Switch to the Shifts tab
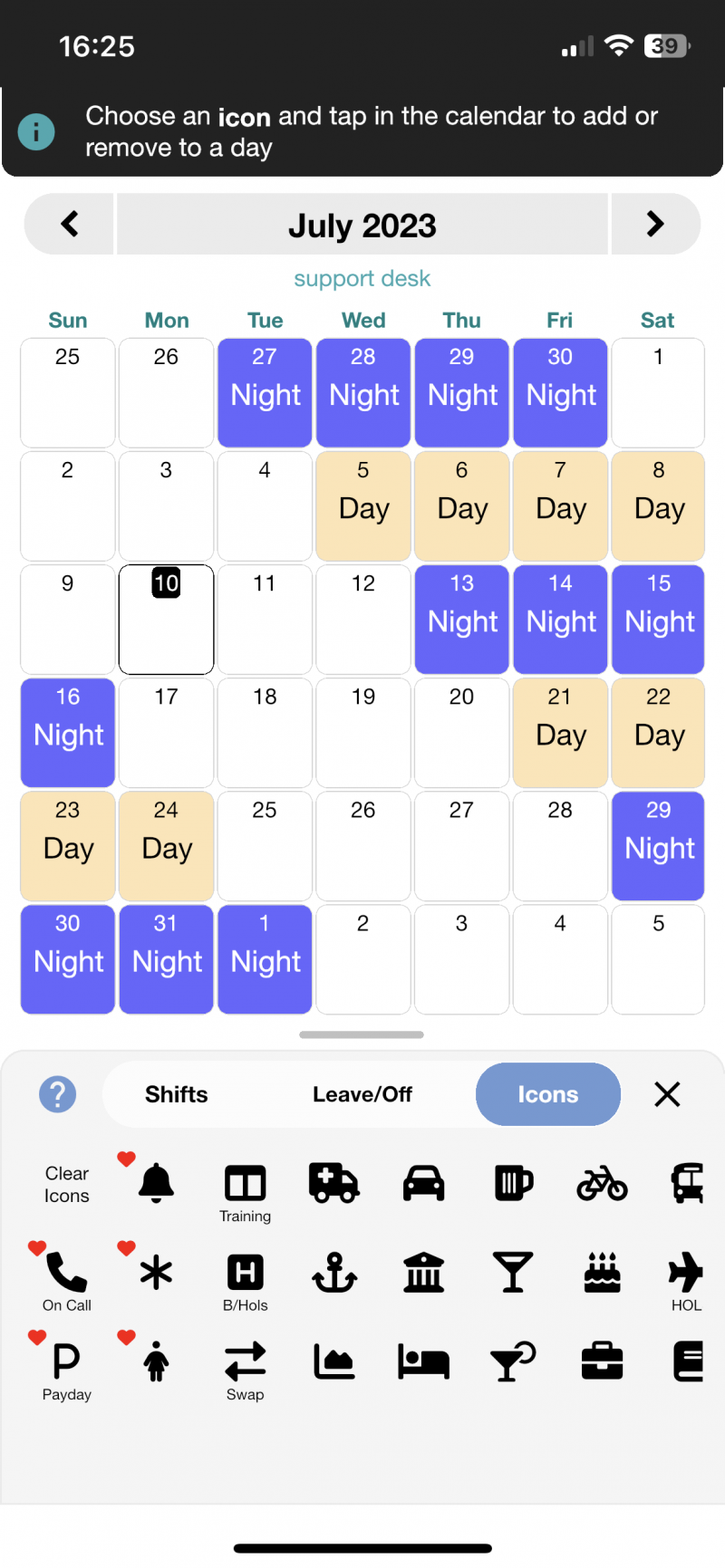 click(175, 1094)
